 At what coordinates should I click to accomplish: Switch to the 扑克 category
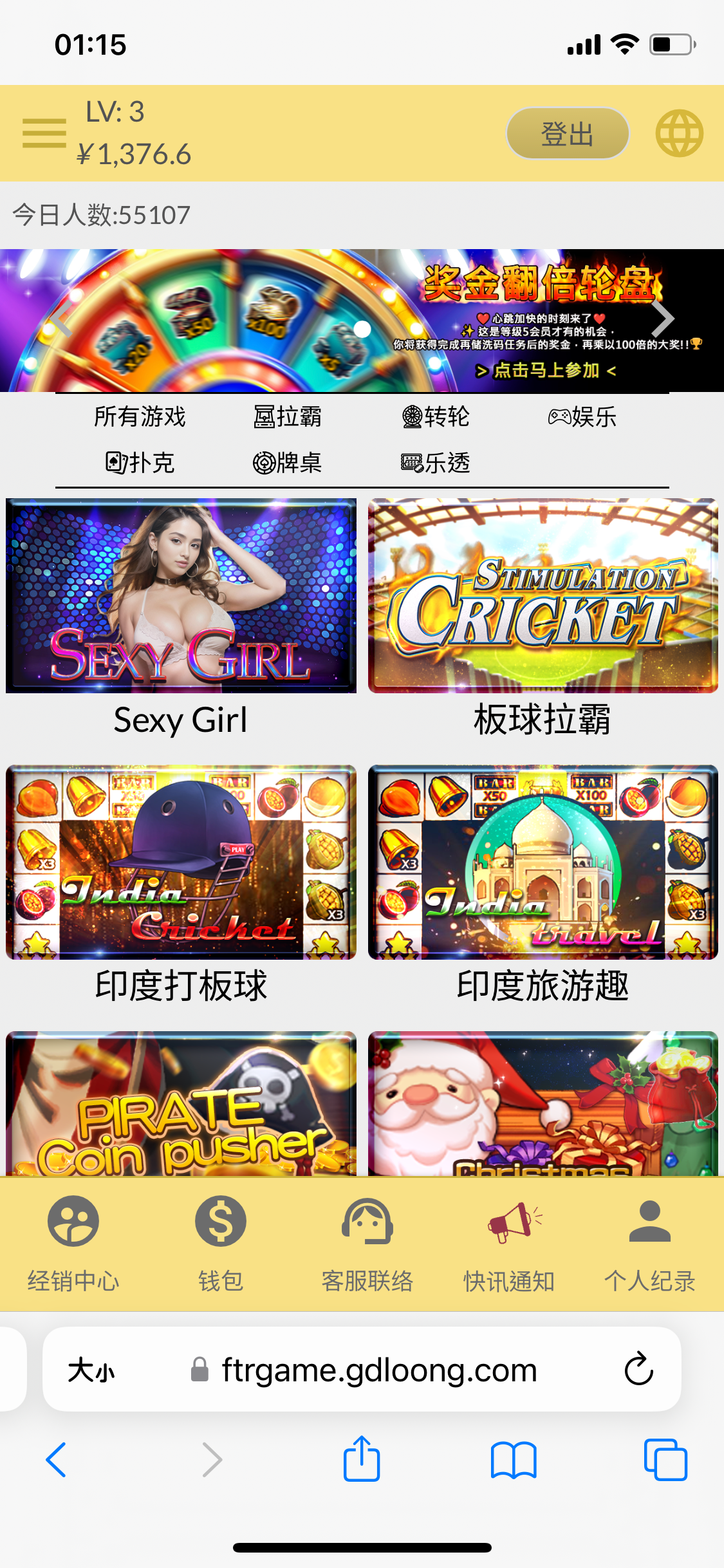(x=140, y=463)
